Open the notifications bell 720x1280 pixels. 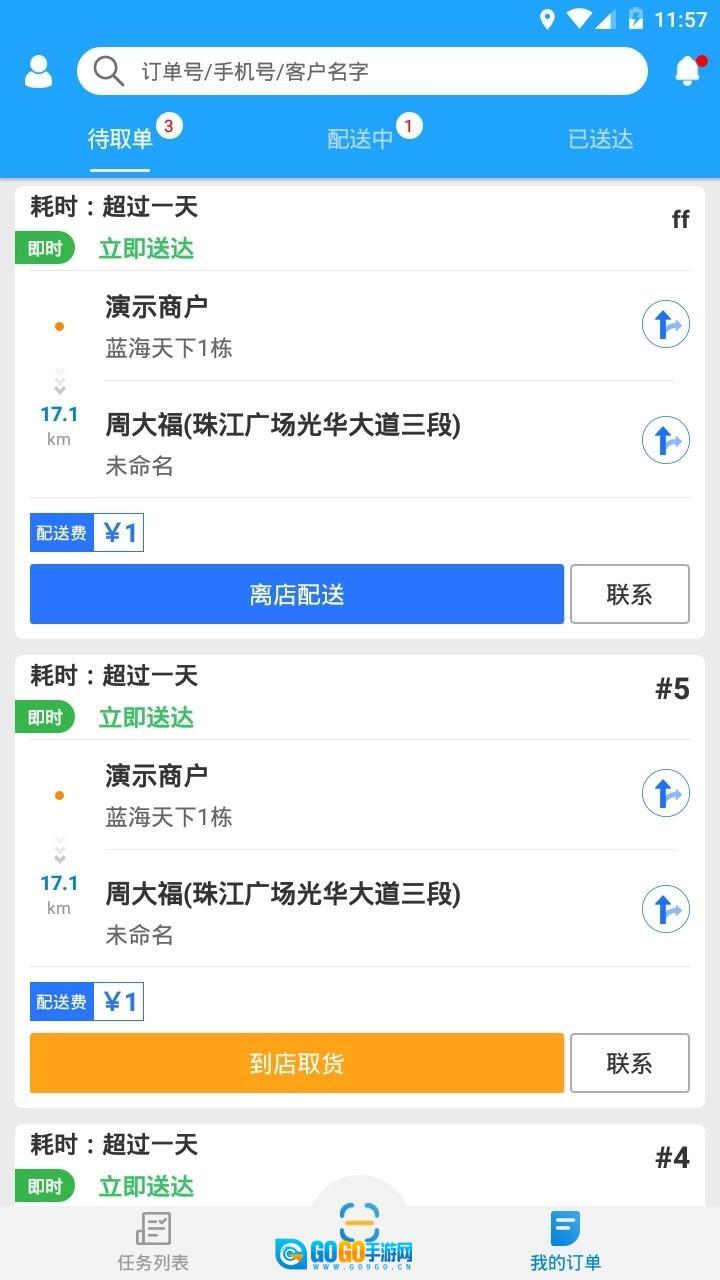687,71
